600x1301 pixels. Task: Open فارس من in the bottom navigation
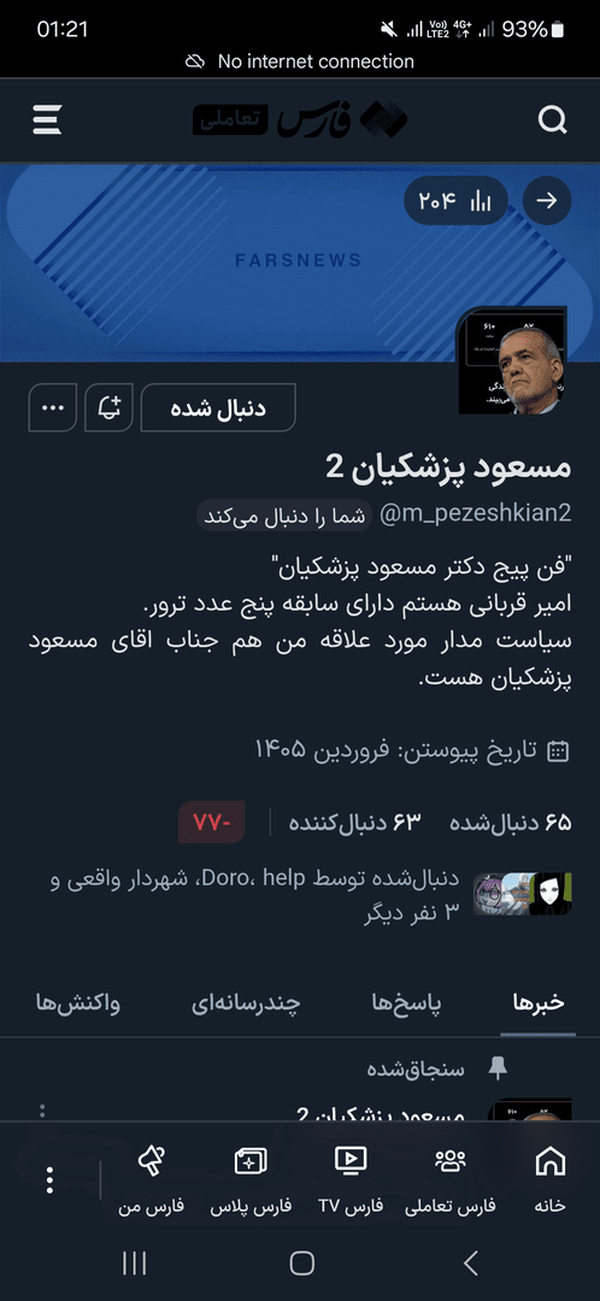click(151, 1180)
